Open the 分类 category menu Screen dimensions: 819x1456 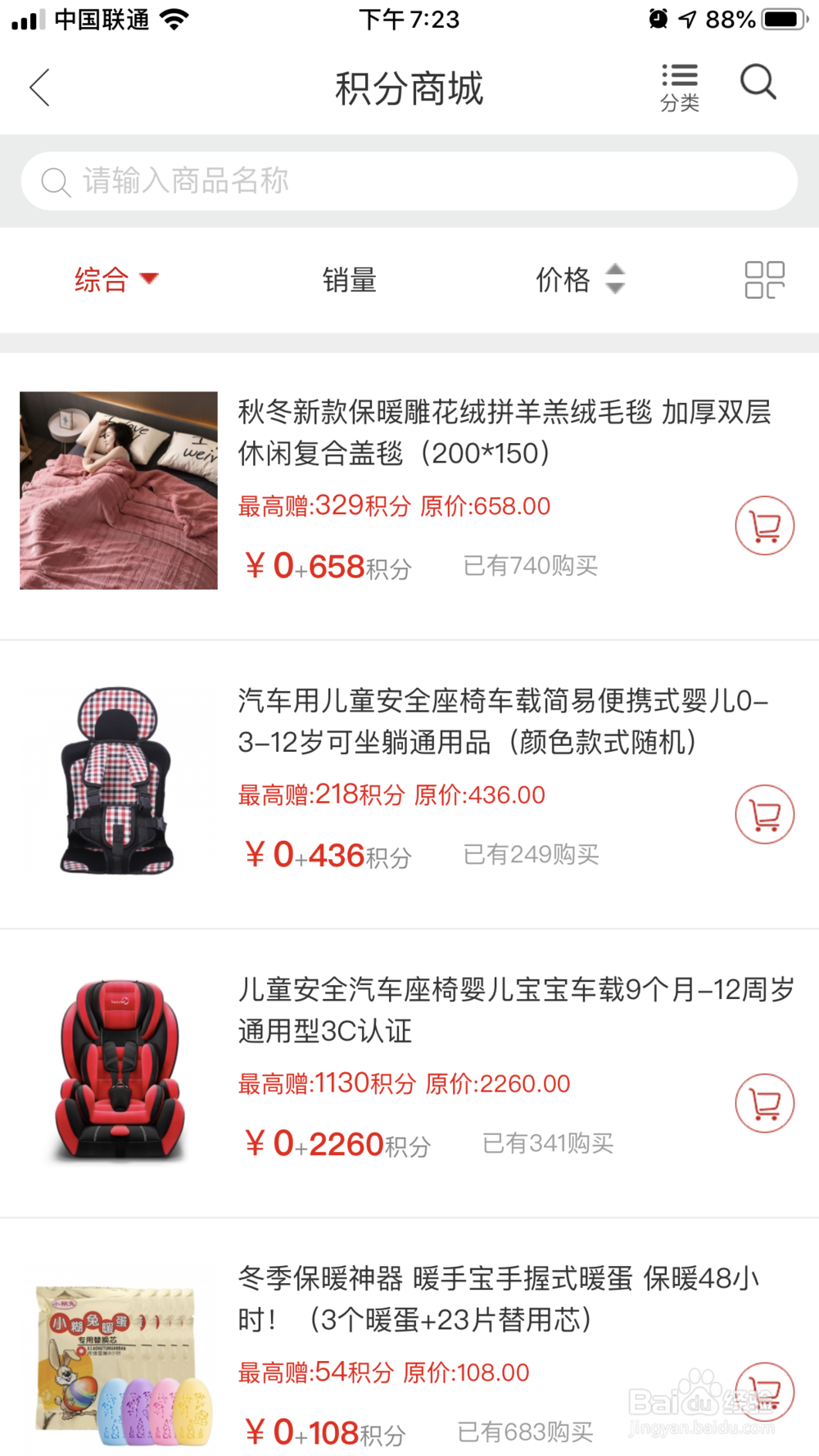click(680, 88)
